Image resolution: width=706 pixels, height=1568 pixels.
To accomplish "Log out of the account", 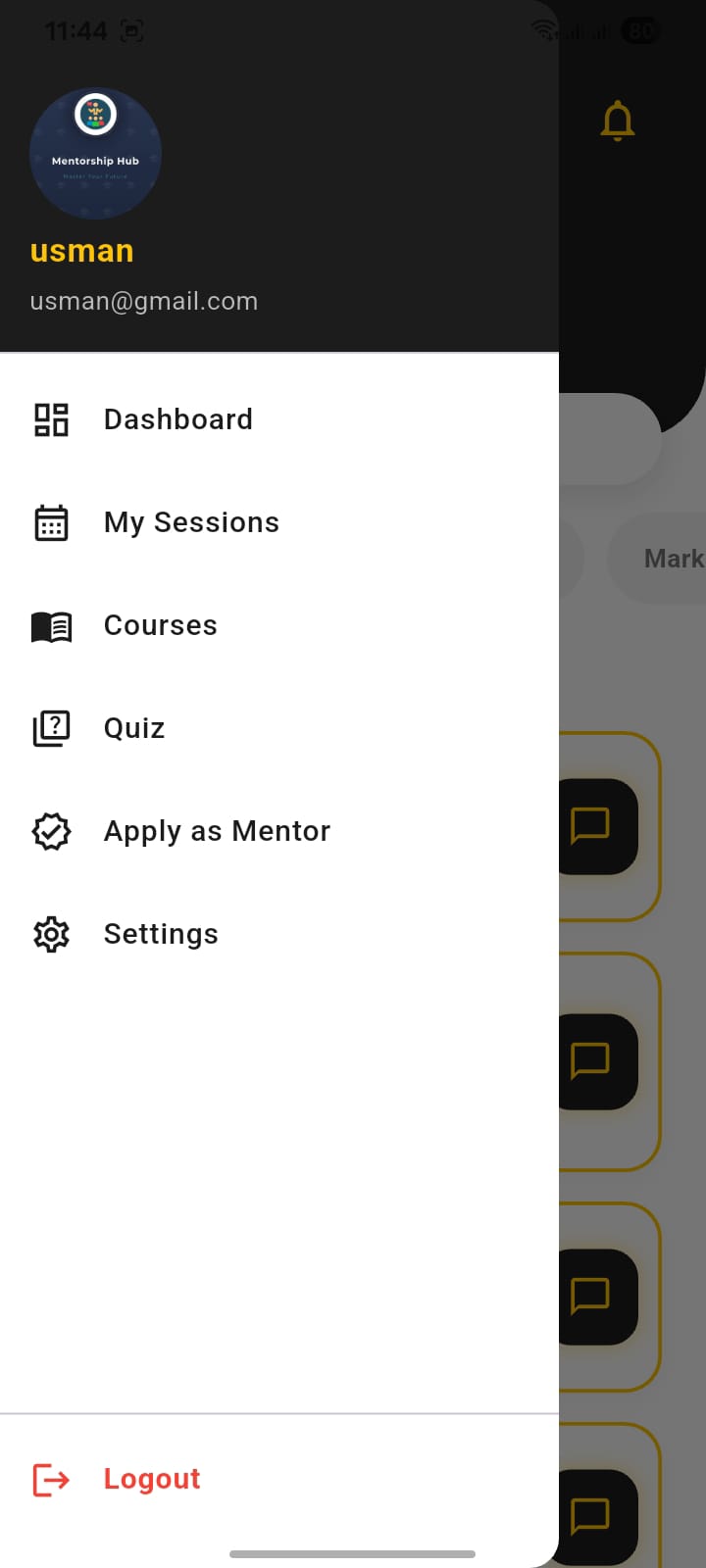I will tap(279, 1479).
